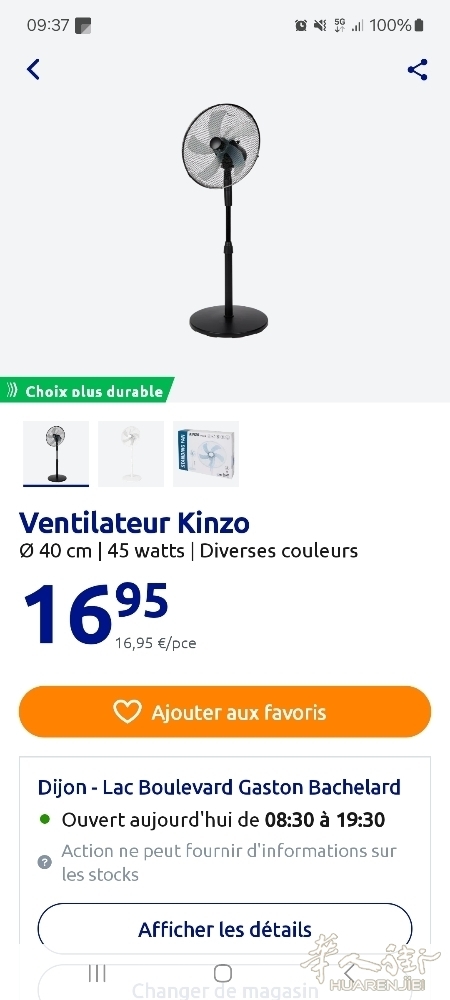Tap Ajouter aux favoris button
The height and width of the screenshot is (1000, 450).
point(225,712)
